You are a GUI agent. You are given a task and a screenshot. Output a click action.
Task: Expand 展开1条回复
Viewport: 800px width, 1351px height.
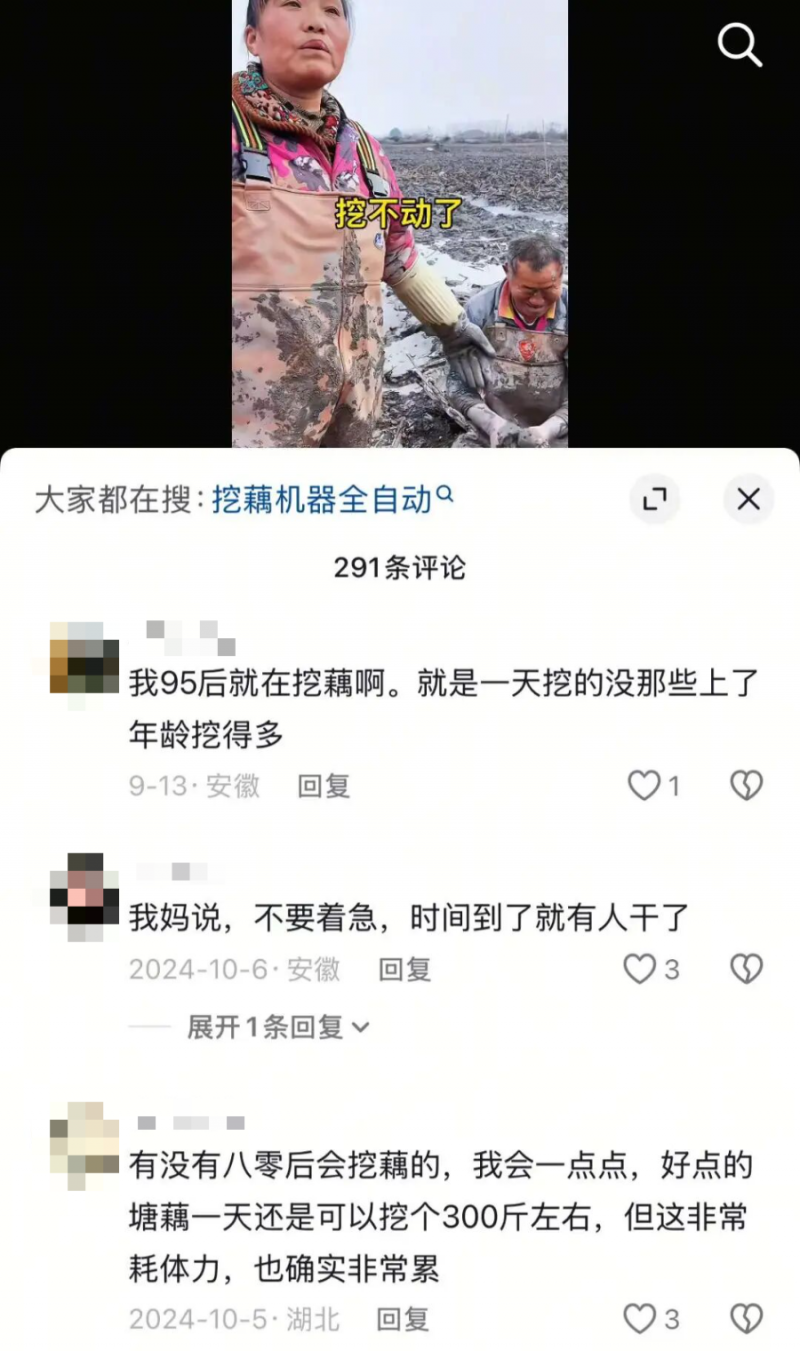(x=278, y=1027)
